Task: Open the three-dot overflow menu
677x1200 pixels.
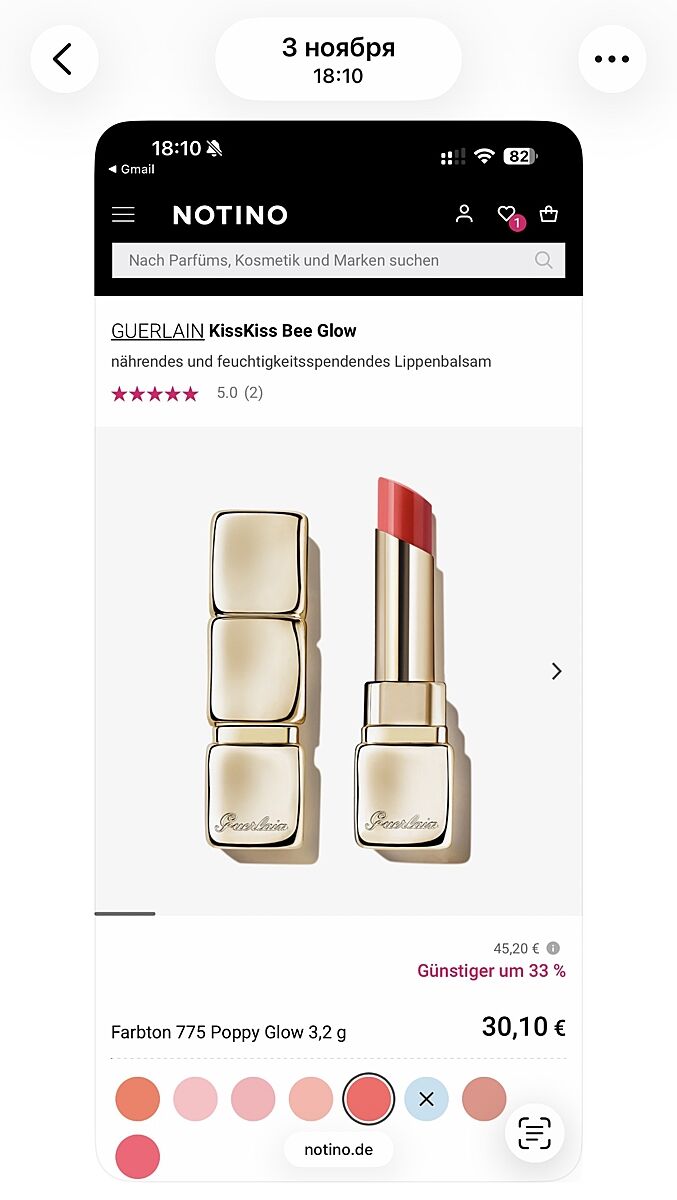Action: [x=612, y=59]
